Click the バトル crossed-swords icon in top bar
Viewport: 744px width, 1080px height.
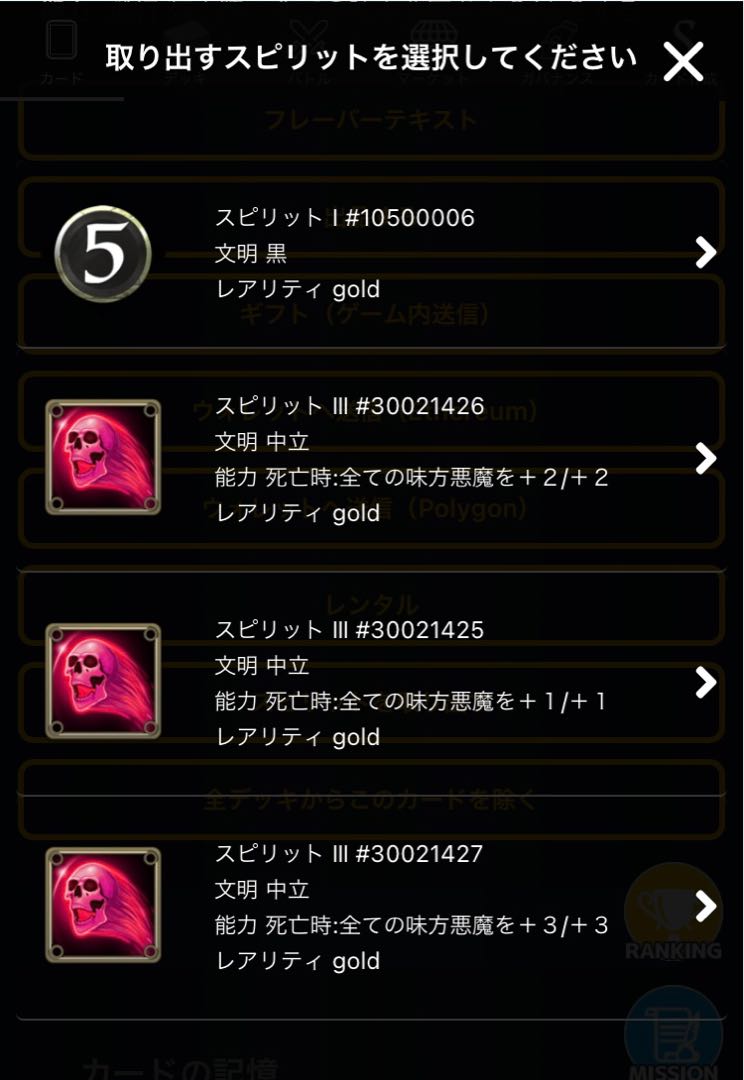pyautogui.click(x=310, y=42)
